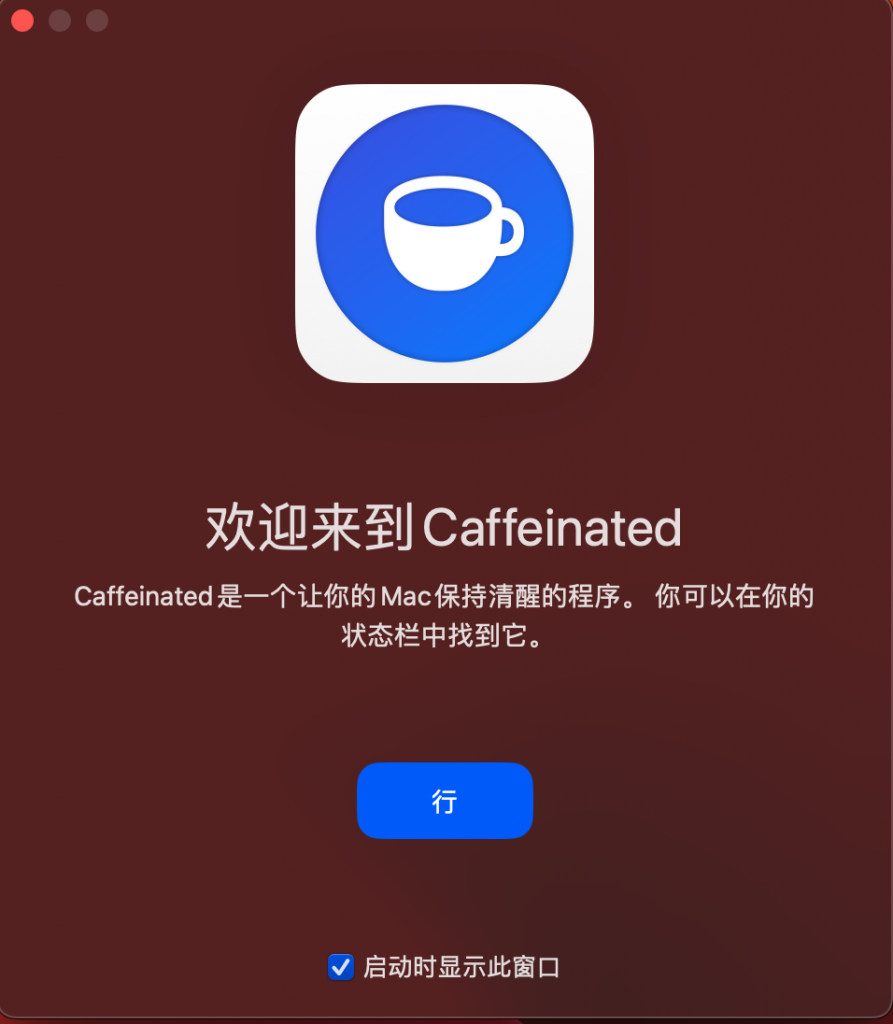Click the middle minimize traffic light dot

pyautogui.click(x=59, y=20)
